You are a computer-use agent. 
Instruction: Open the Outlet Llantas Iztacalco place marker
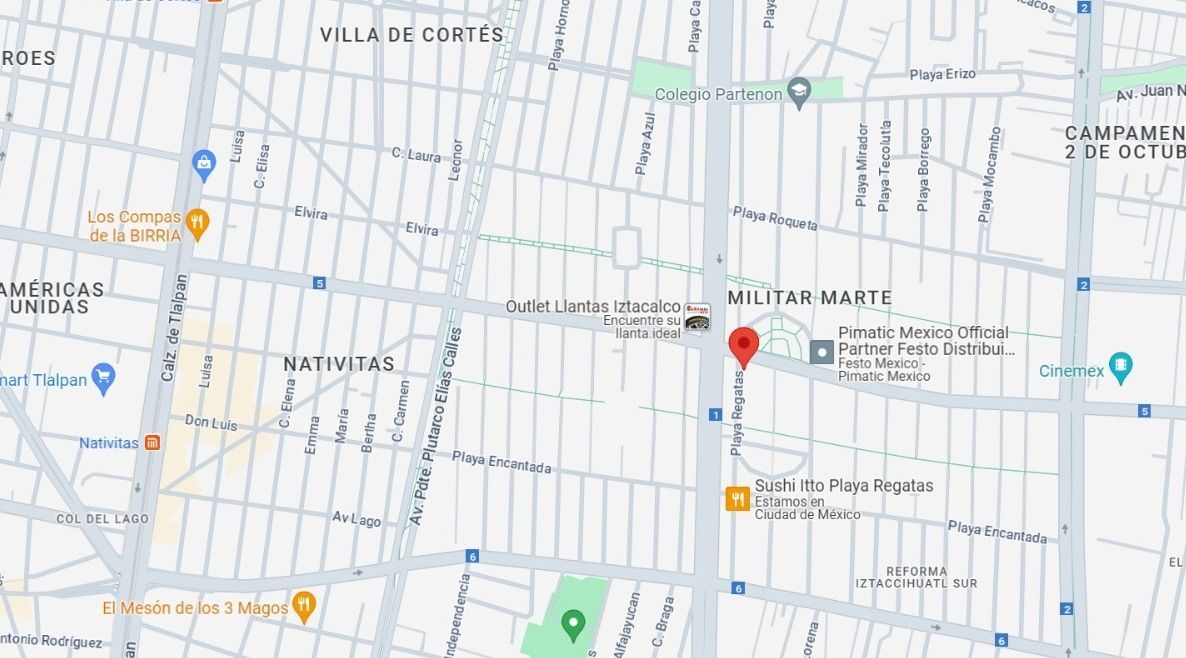pyautogui.click(x=697, y=318)
